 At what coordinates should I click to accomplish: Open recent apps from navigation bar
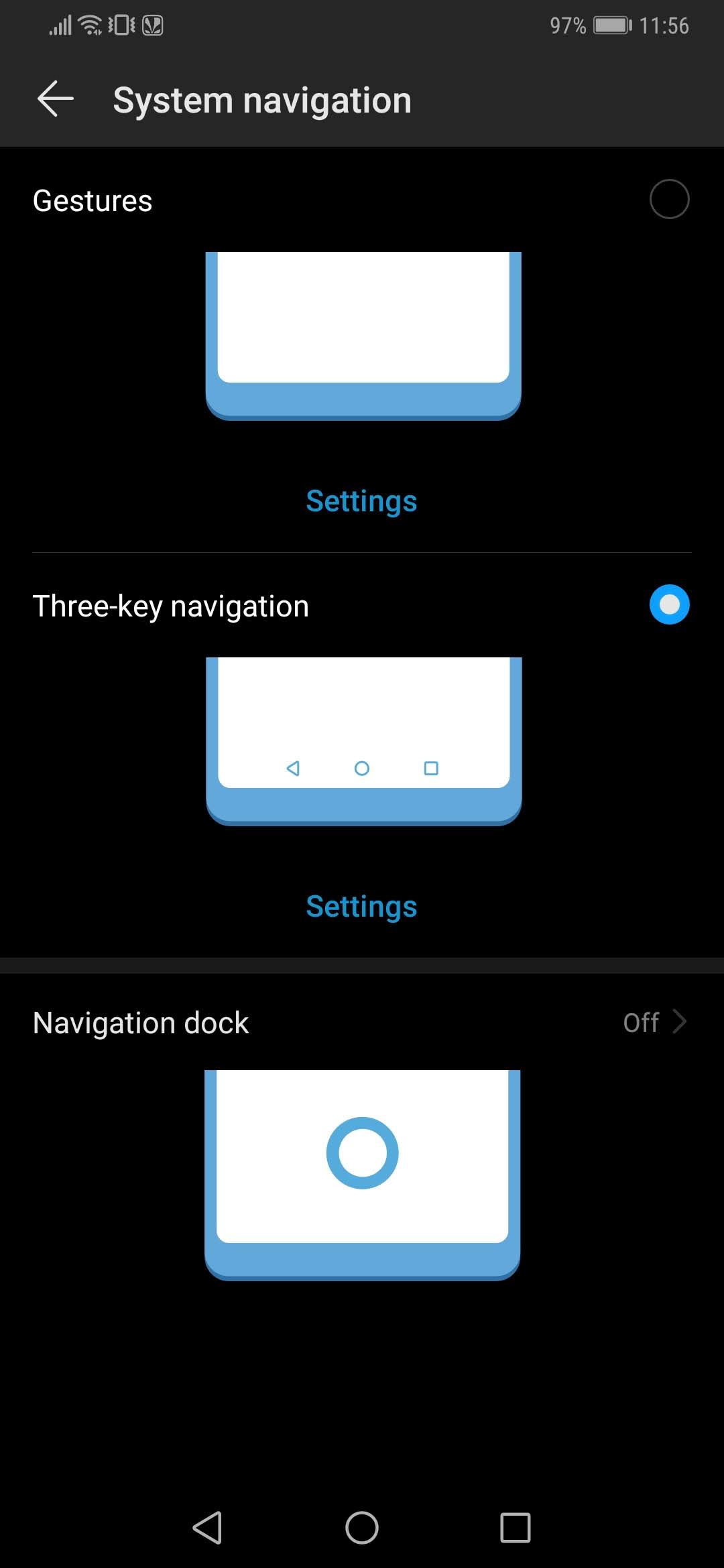point(515,1528)
